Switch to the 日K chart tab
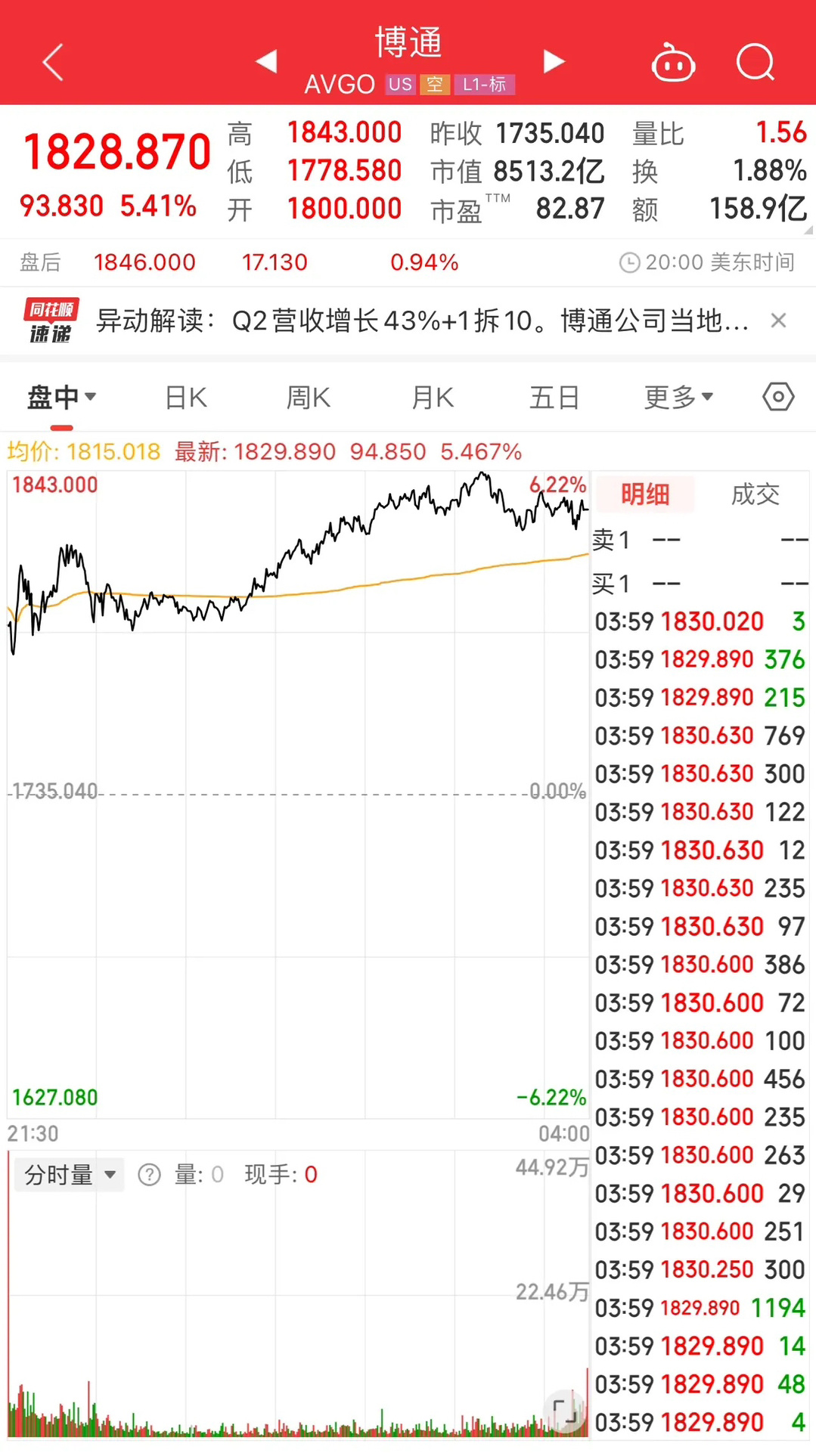The height and width of the screenshot is (1456, 816). tap(186, 397)
